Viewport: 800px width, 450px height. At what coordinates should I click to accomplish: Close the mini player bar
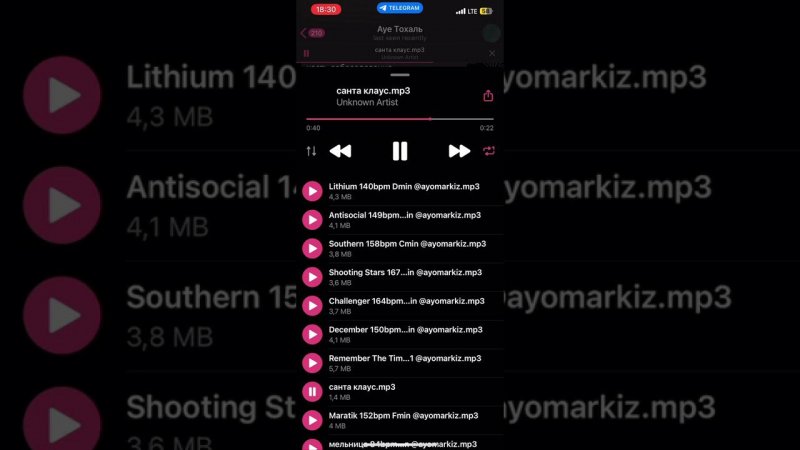491,53
